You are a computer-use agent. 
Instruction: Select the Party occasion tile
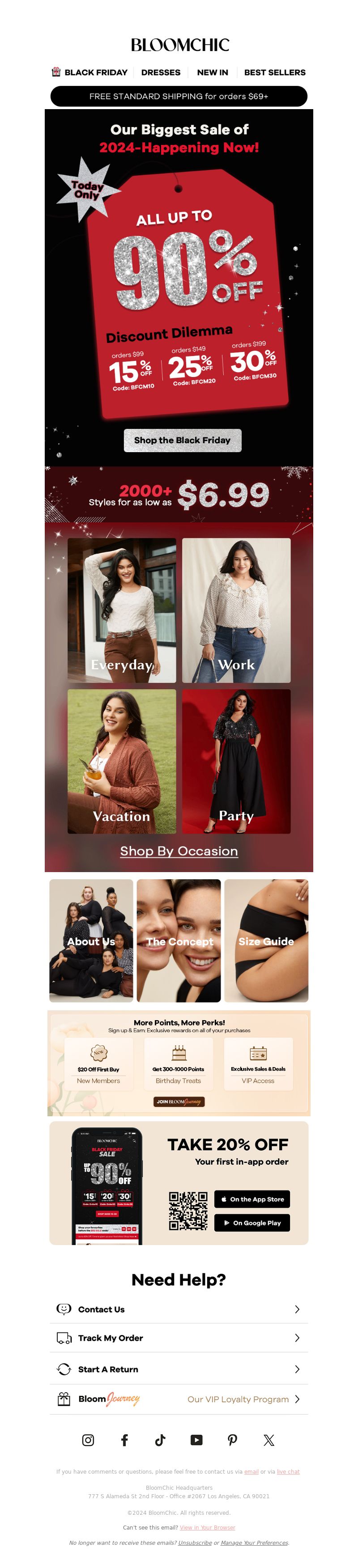(x=236, y=761)
